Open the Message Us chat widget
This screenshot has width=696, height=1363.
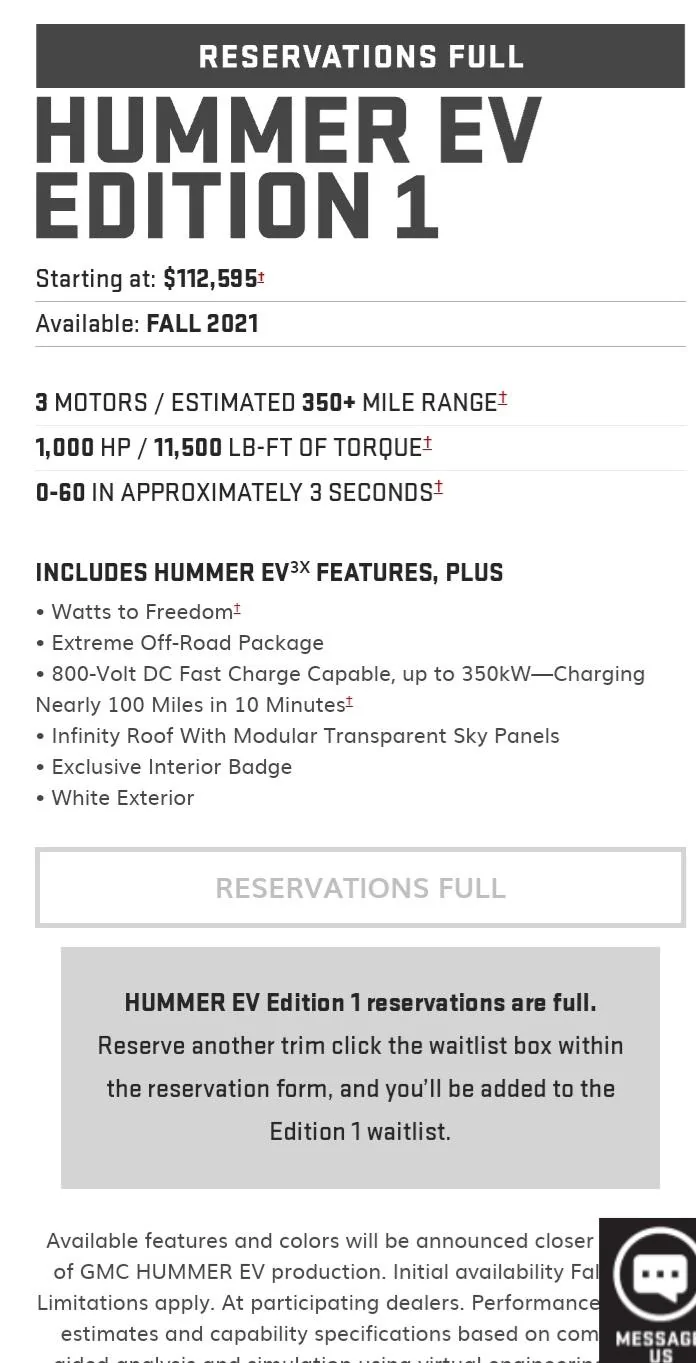(648, 1290)
